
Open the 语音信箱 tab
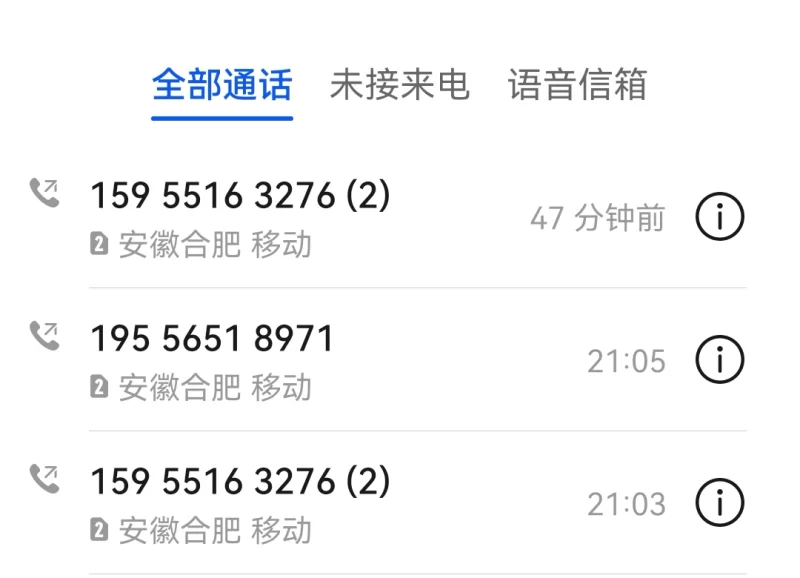577,85
